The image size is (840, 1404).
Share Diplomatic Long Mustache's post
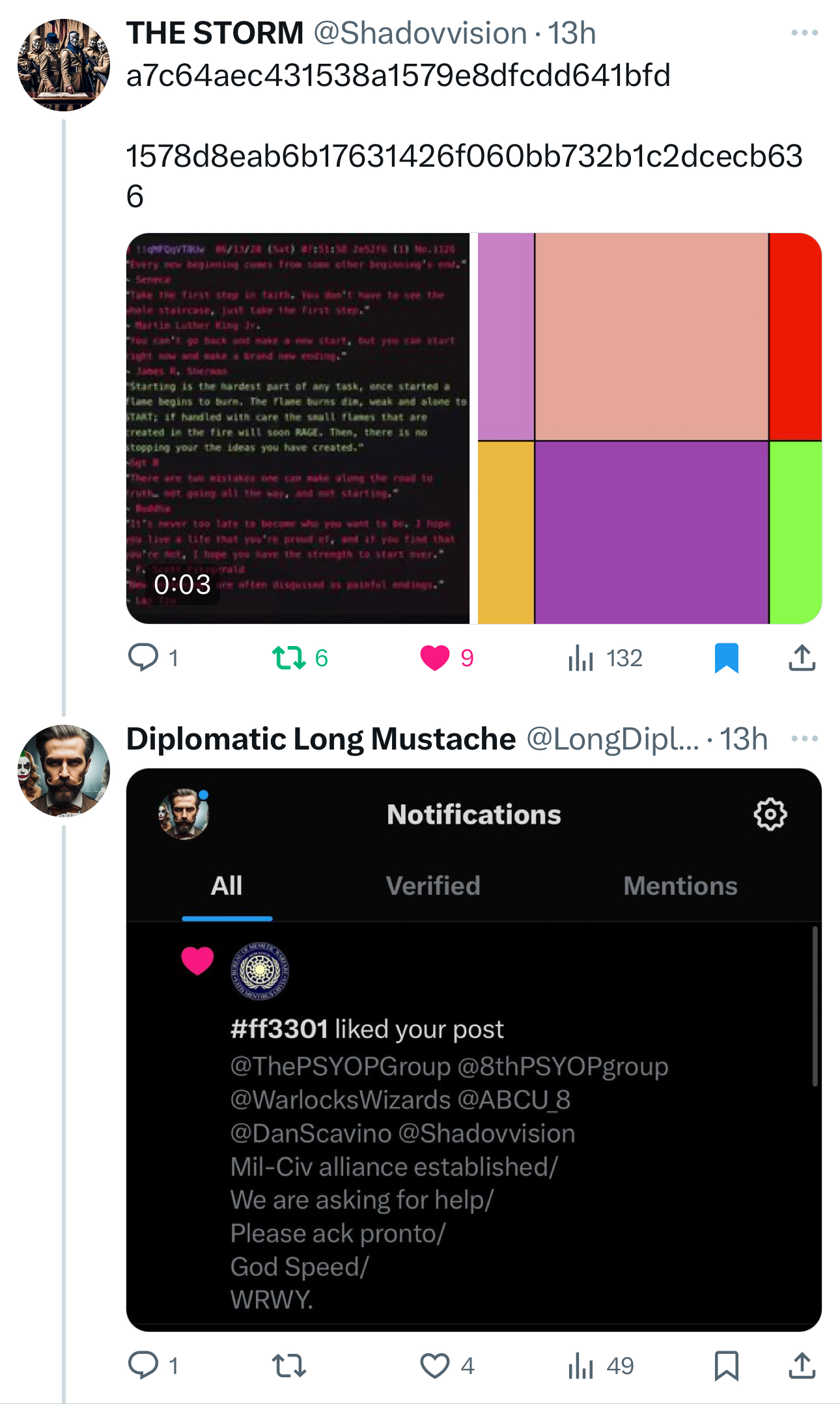click(x=802, y=1365)
